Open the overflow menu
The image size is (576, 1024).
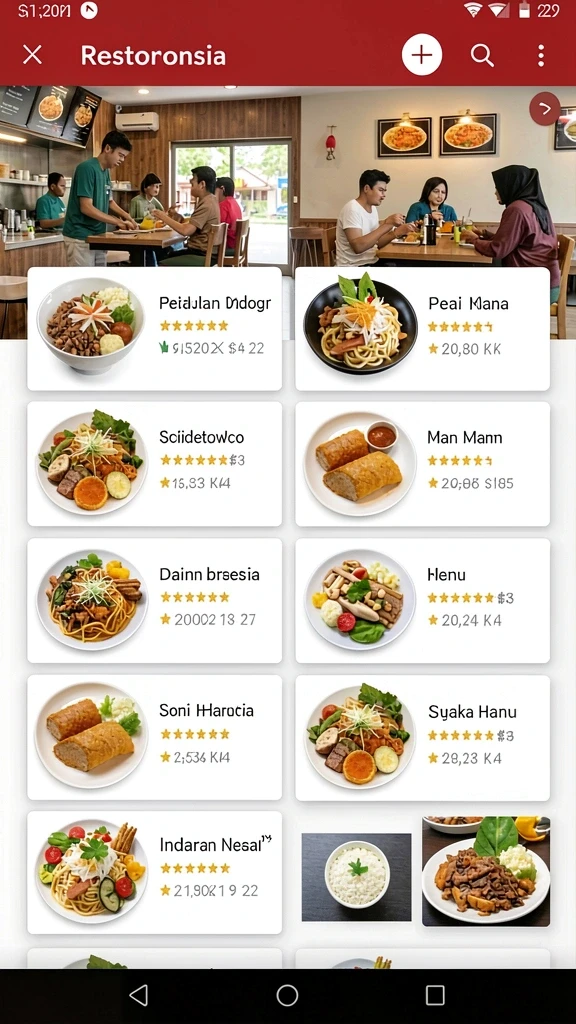(541, 56)
